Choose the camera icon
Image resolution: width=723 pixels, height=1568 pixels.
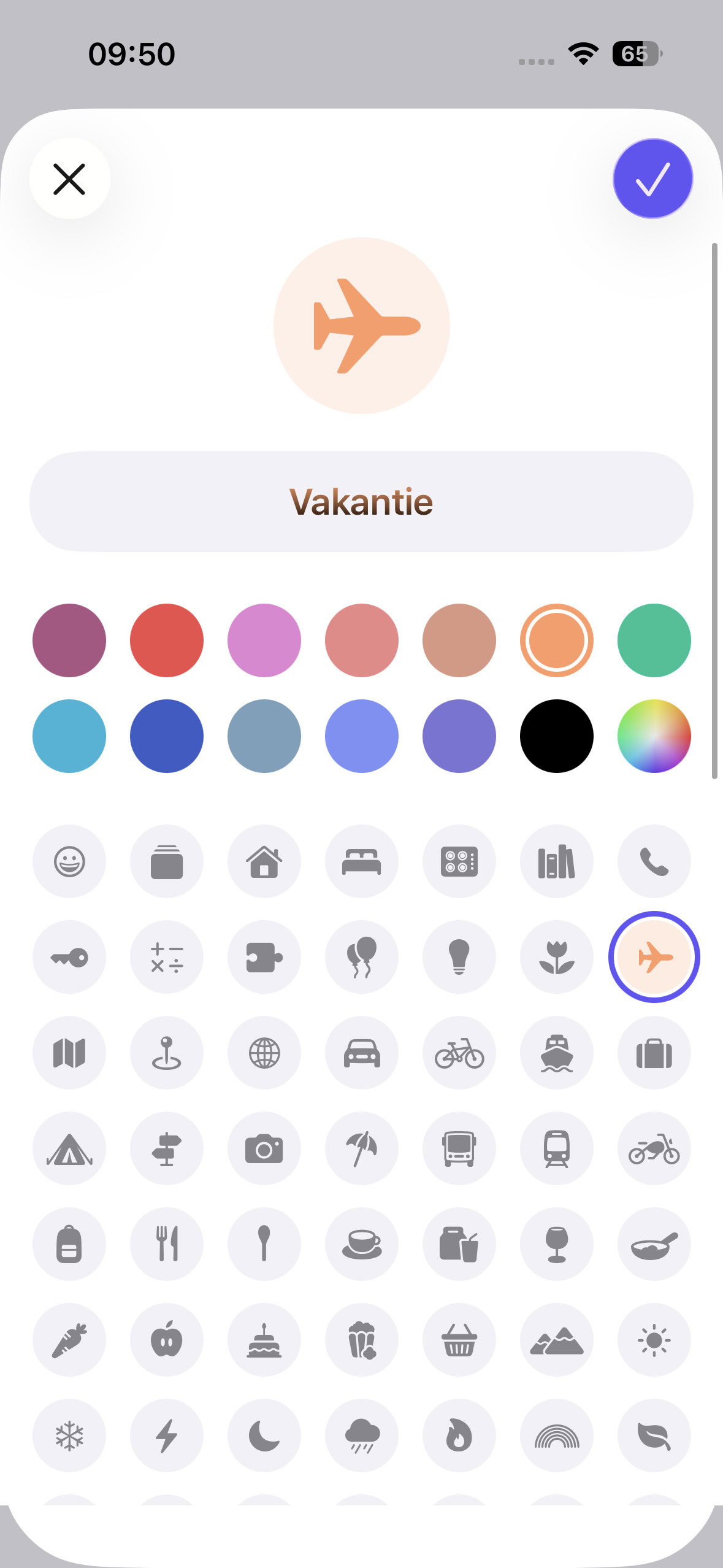pos(264,1148)
